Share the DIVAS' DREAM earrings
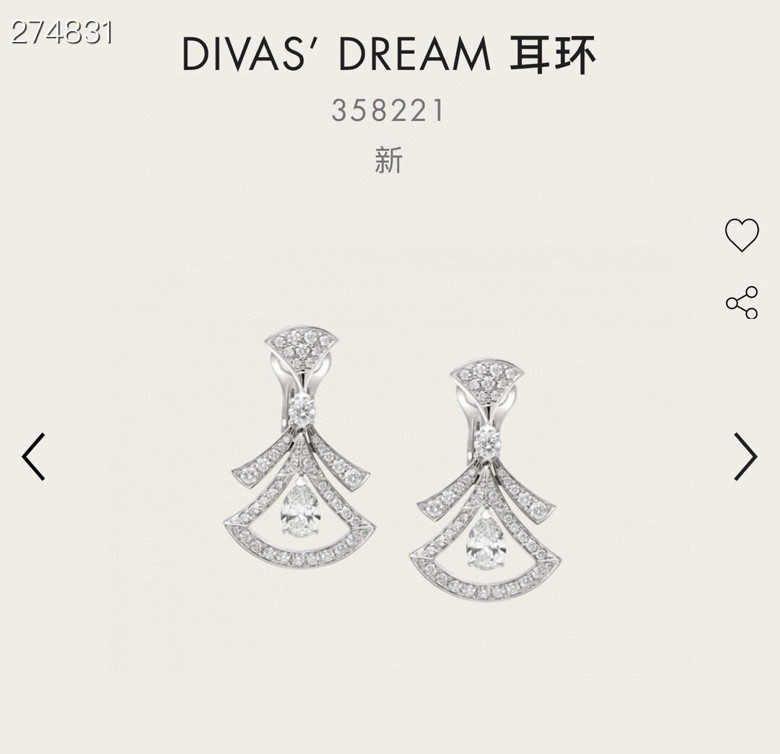Viewport: 780px width, 754px height. [x=741, y=302]
